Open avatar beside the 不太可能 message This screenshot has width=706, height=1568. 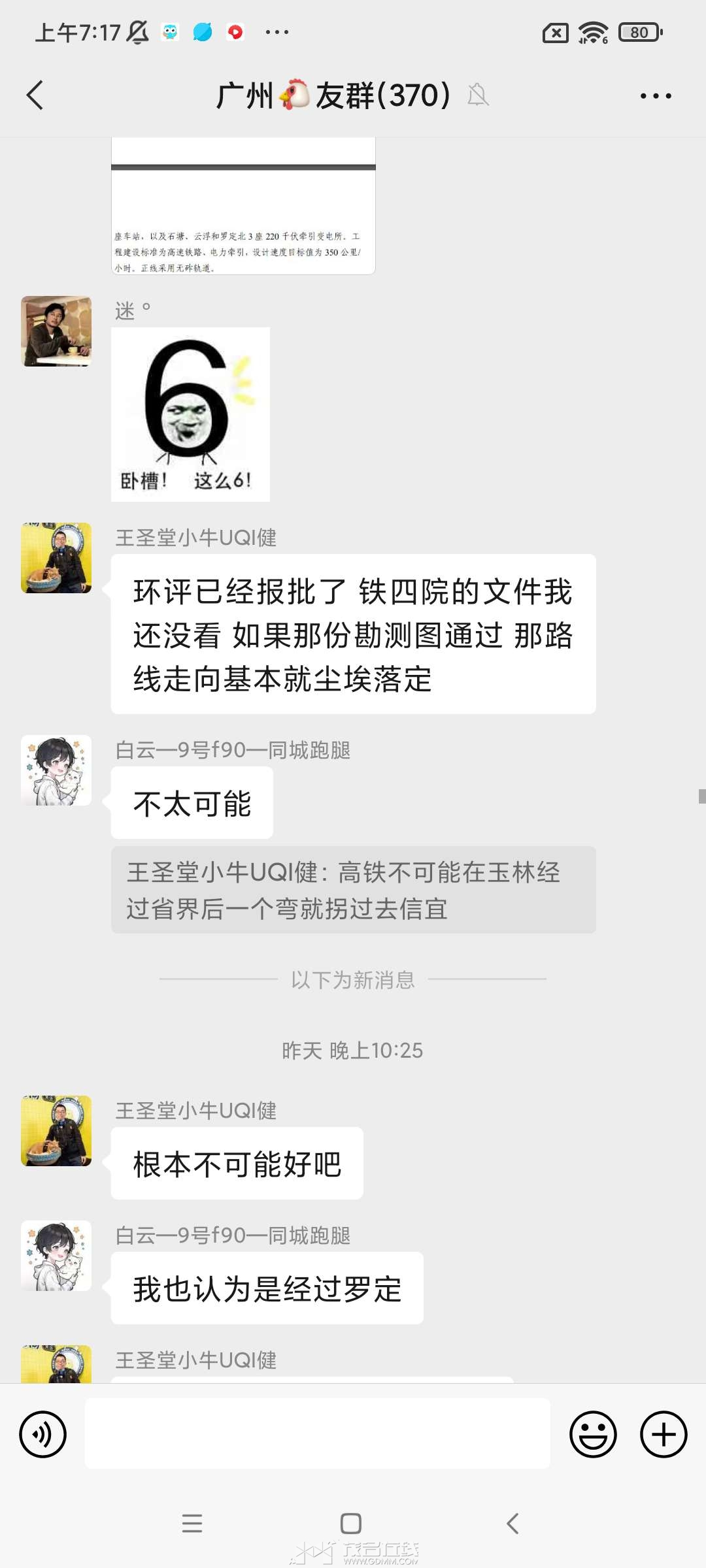click(56, 770)
